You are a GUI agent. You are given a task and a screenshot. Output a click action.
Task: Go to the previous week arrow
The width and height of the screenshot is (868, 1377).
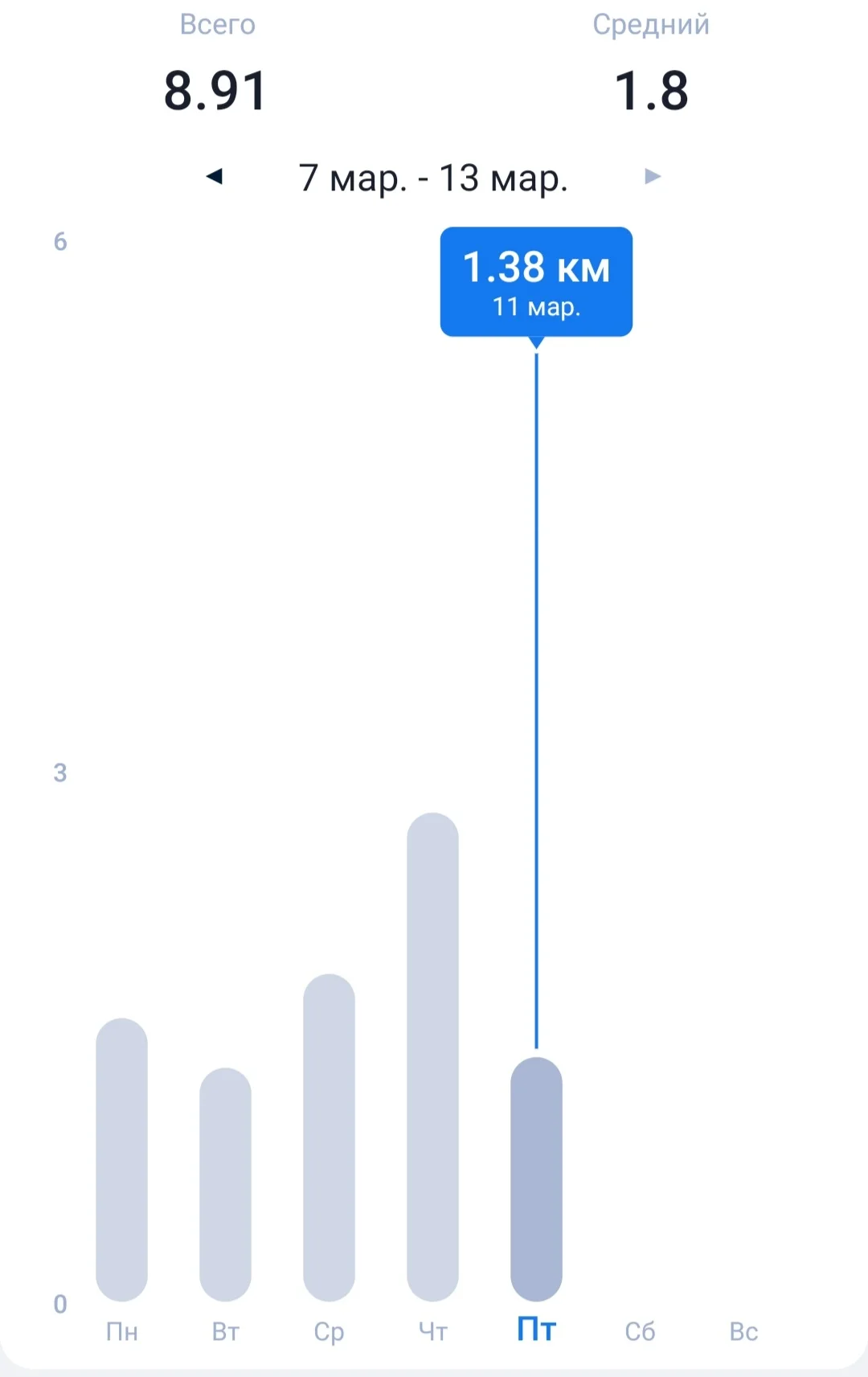tap(214, 176)
